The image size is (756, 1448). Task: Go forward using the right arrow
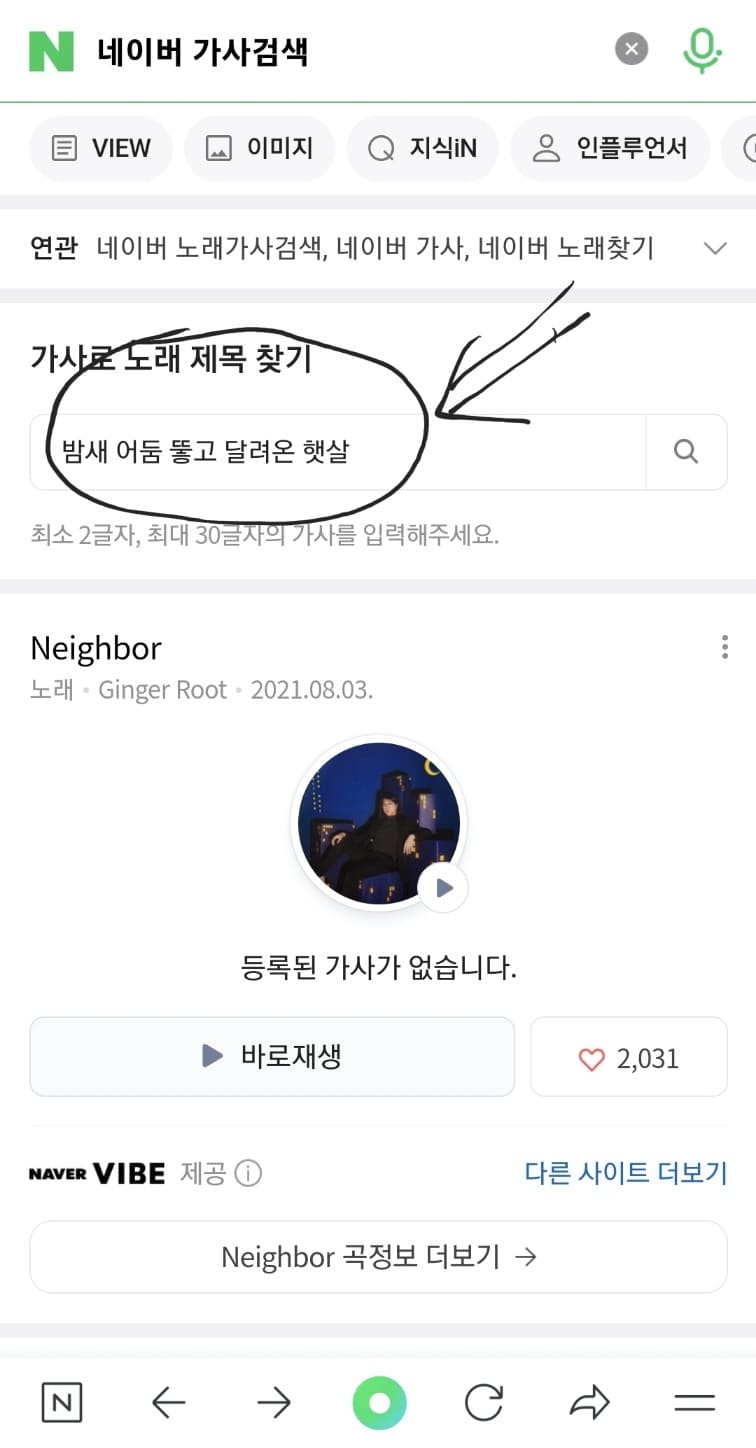point(273,1402)
